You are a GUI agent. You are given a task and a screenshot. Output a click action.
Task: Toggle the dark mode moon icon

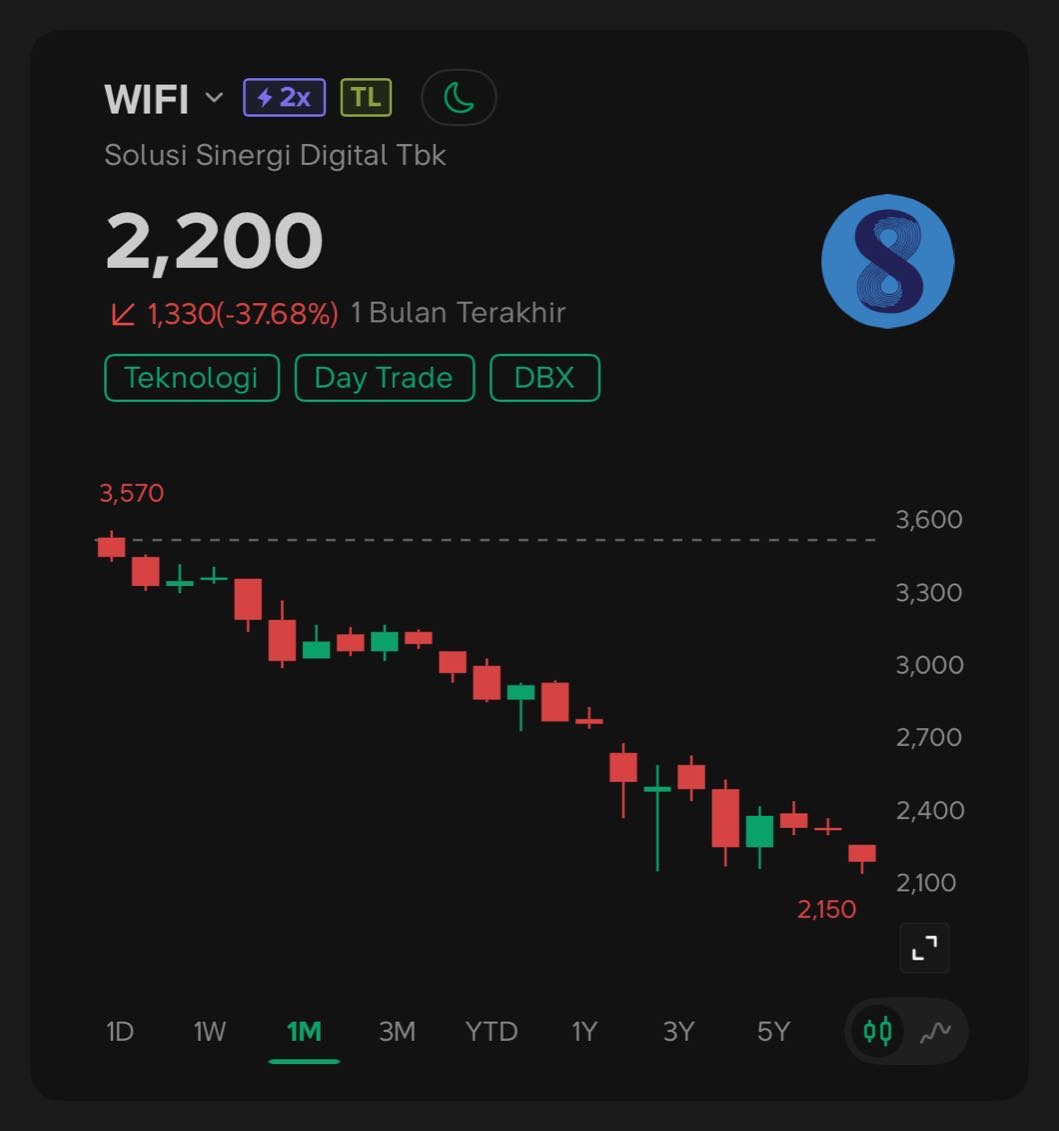pos(459,98)
